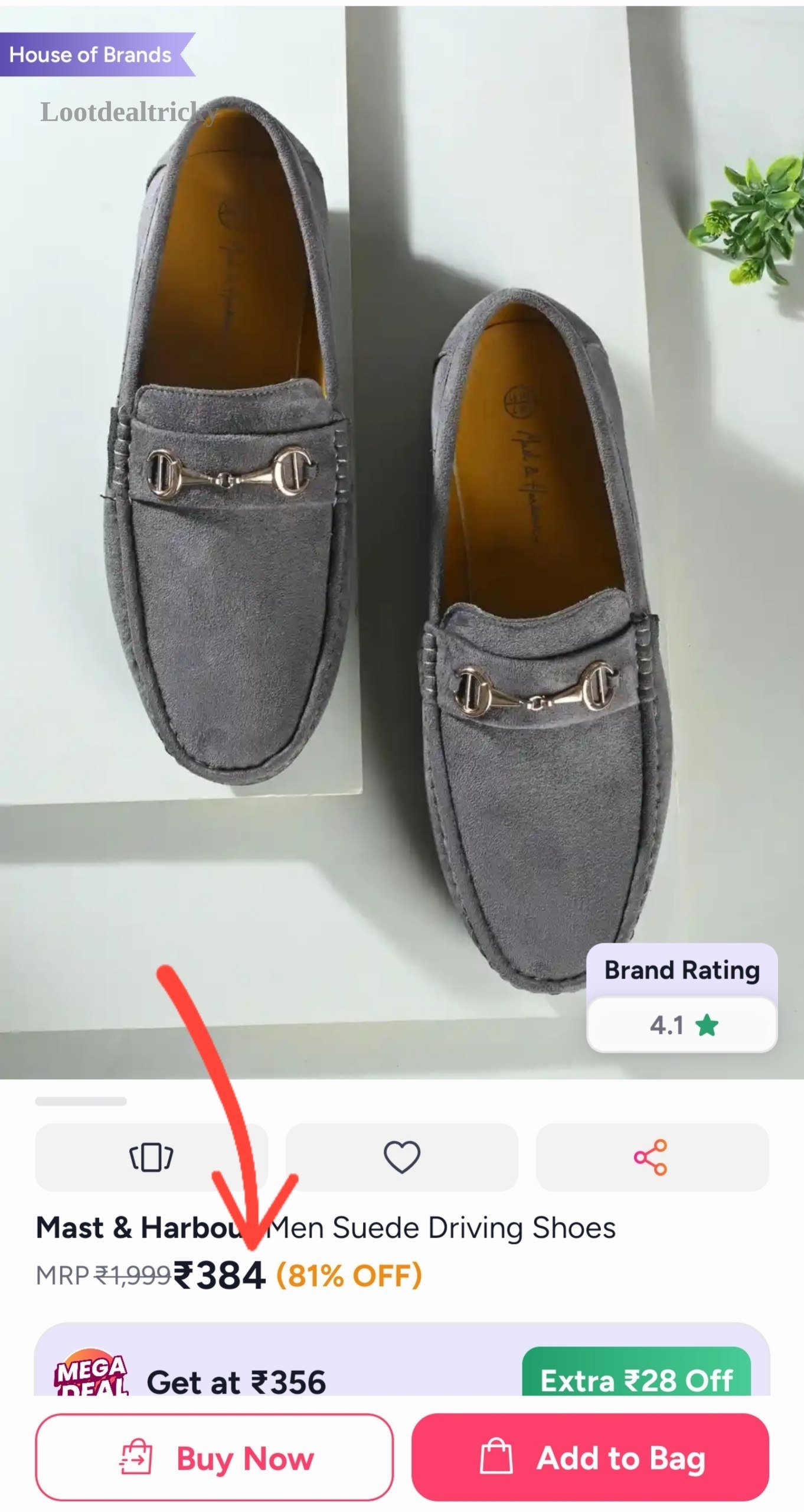Add the shoes to bag

click(590, 1457)
